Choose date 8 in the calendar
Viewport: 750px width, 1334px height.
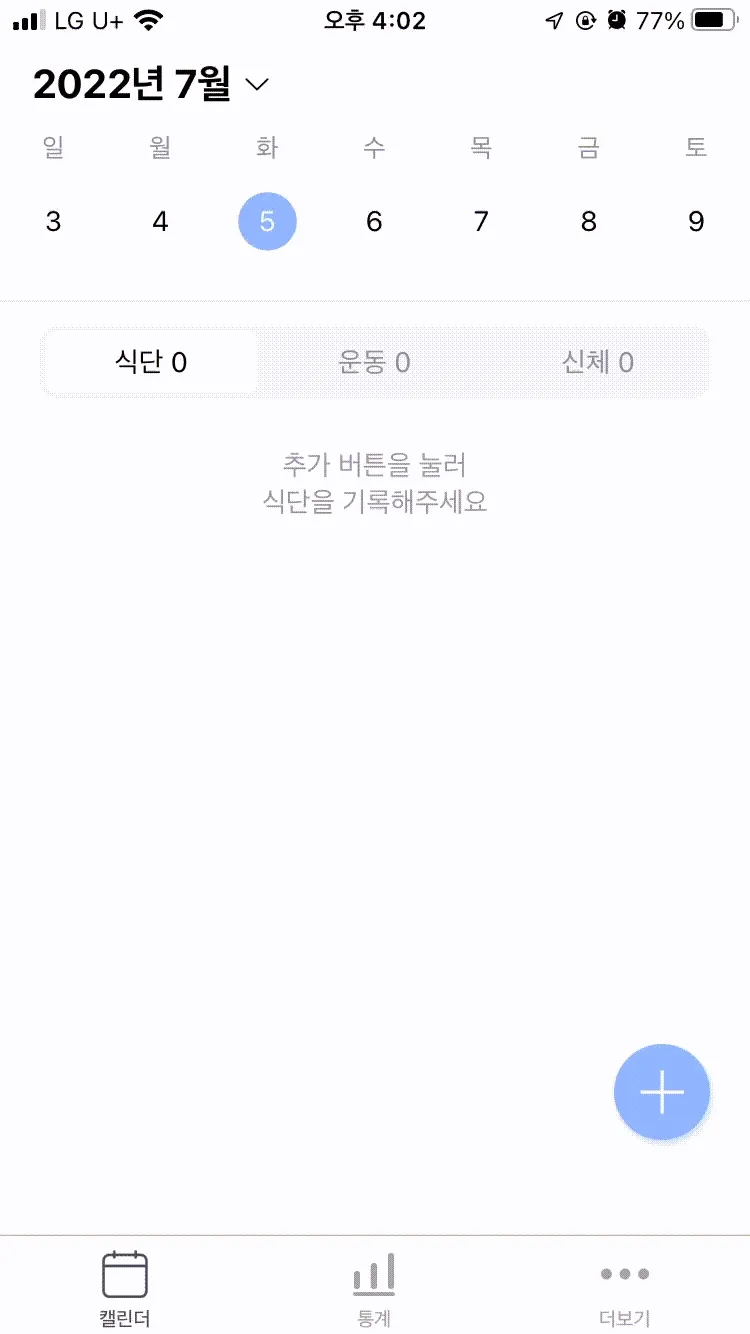[x=588, y=221]
